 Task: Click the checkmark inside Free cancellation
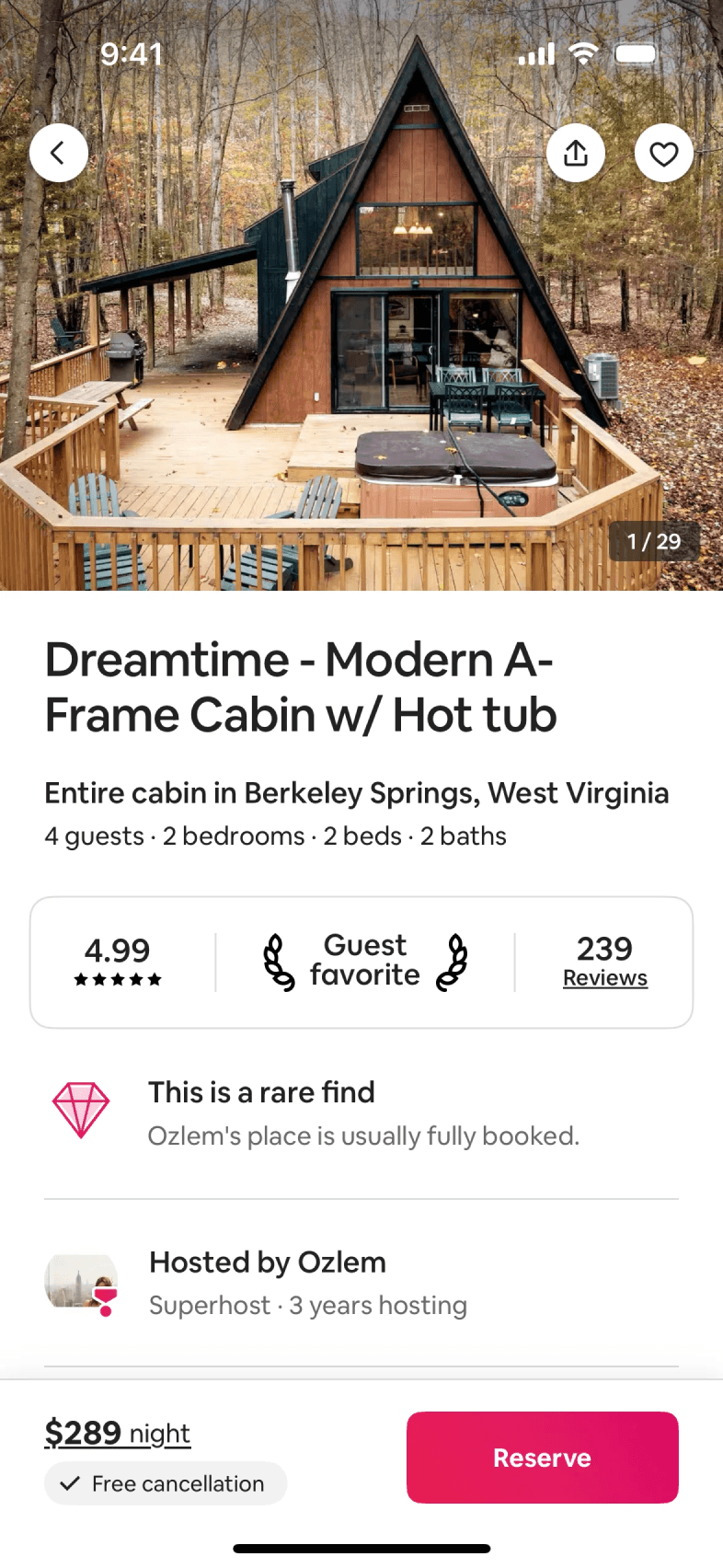70,1482
